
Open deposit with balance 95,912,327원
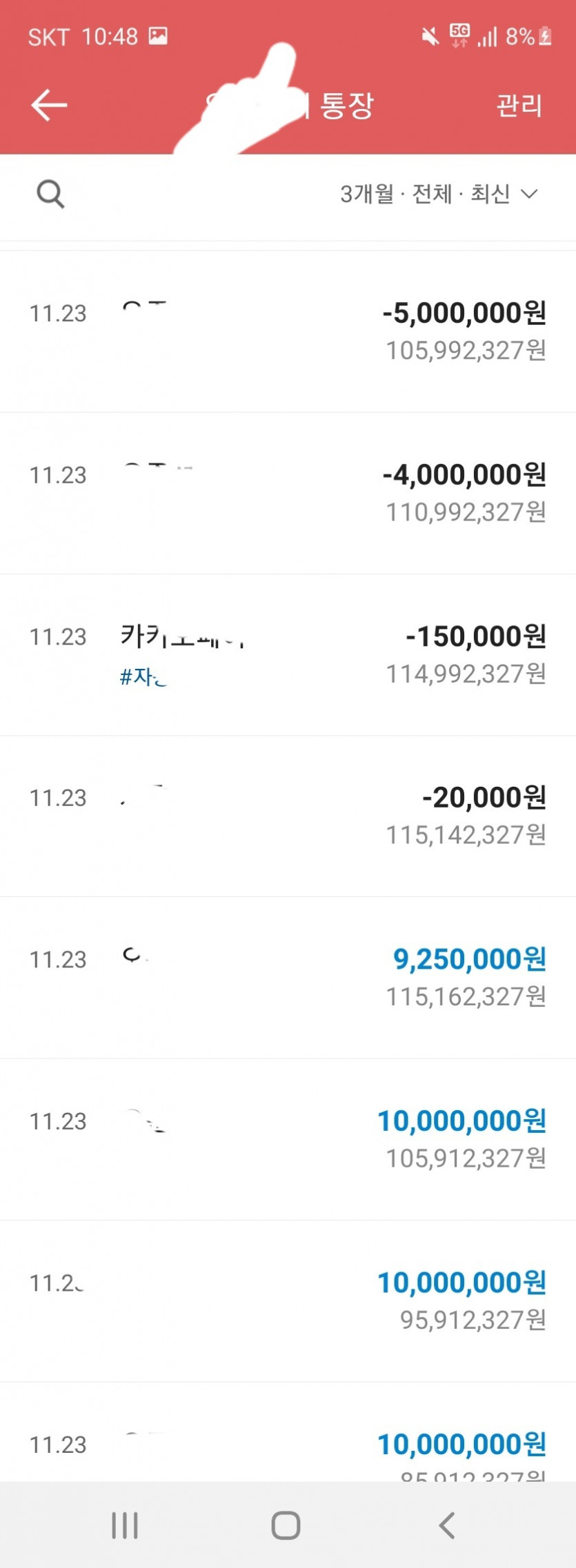[x=288, y=1300]
